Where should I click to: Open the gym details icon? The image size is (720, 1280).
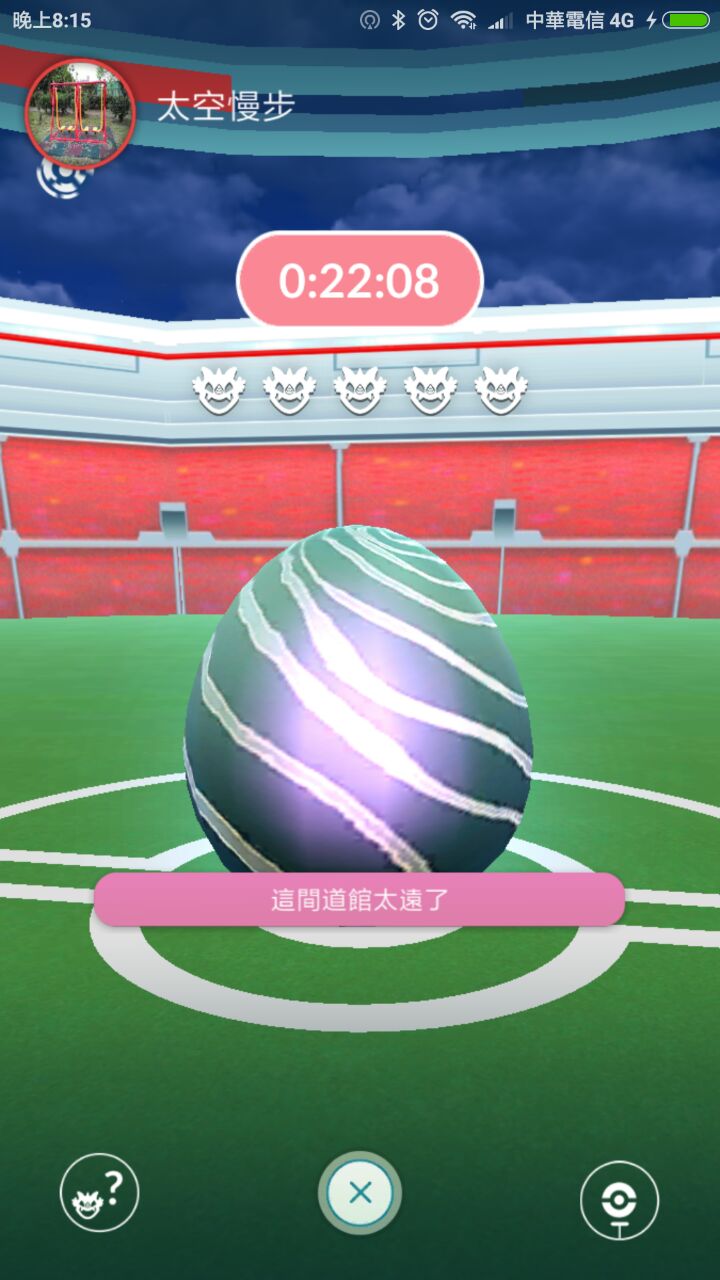coord(619,1199)
